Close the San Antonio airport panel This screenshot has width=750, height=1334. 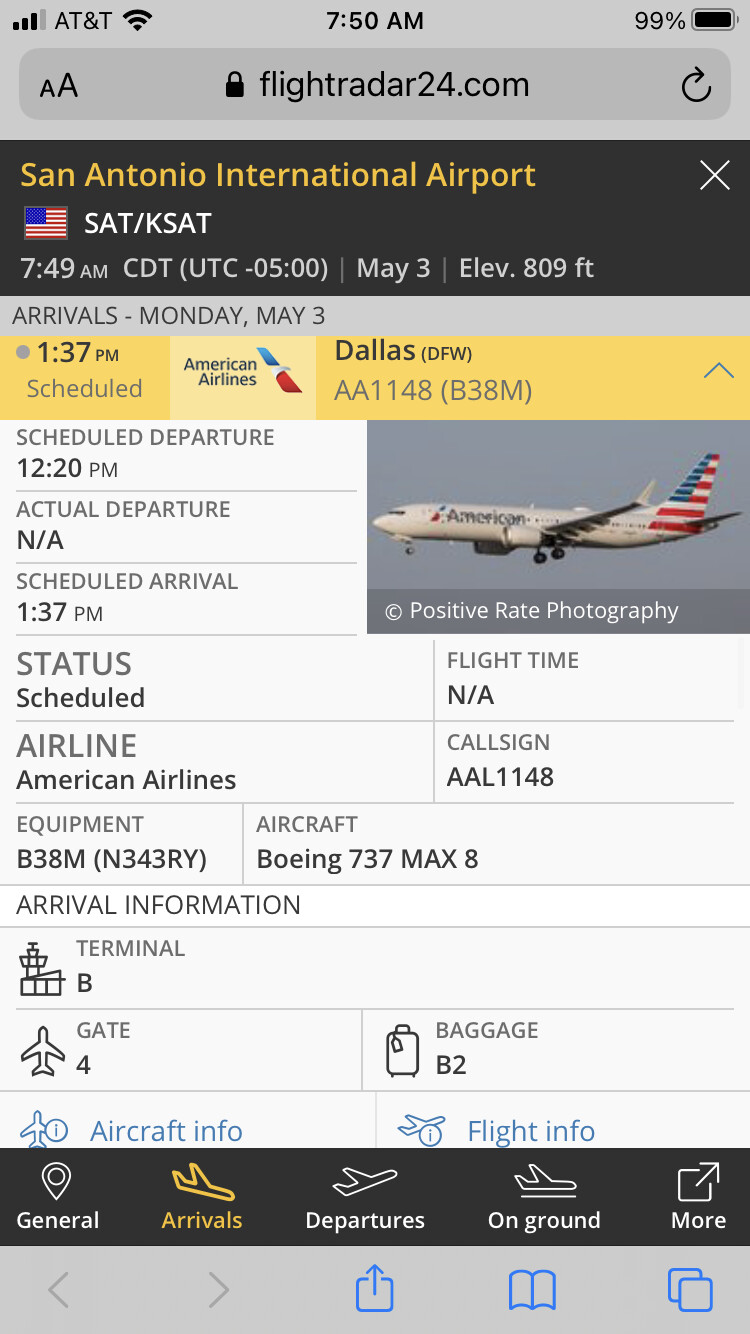[714, 176]
